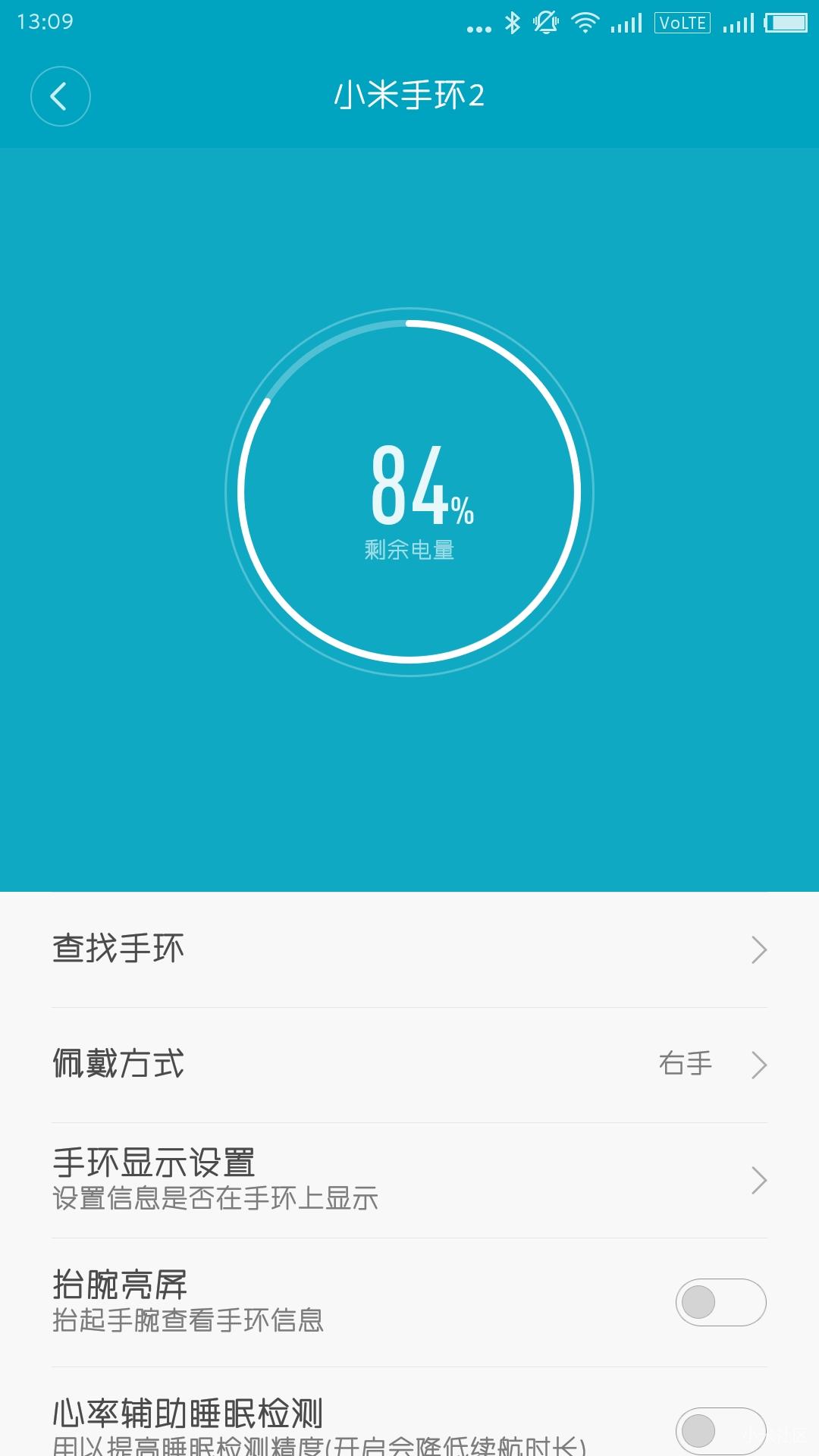Tap the back arrow to return
Viewport: 819px width, 1456px height.
click(61, 96)
